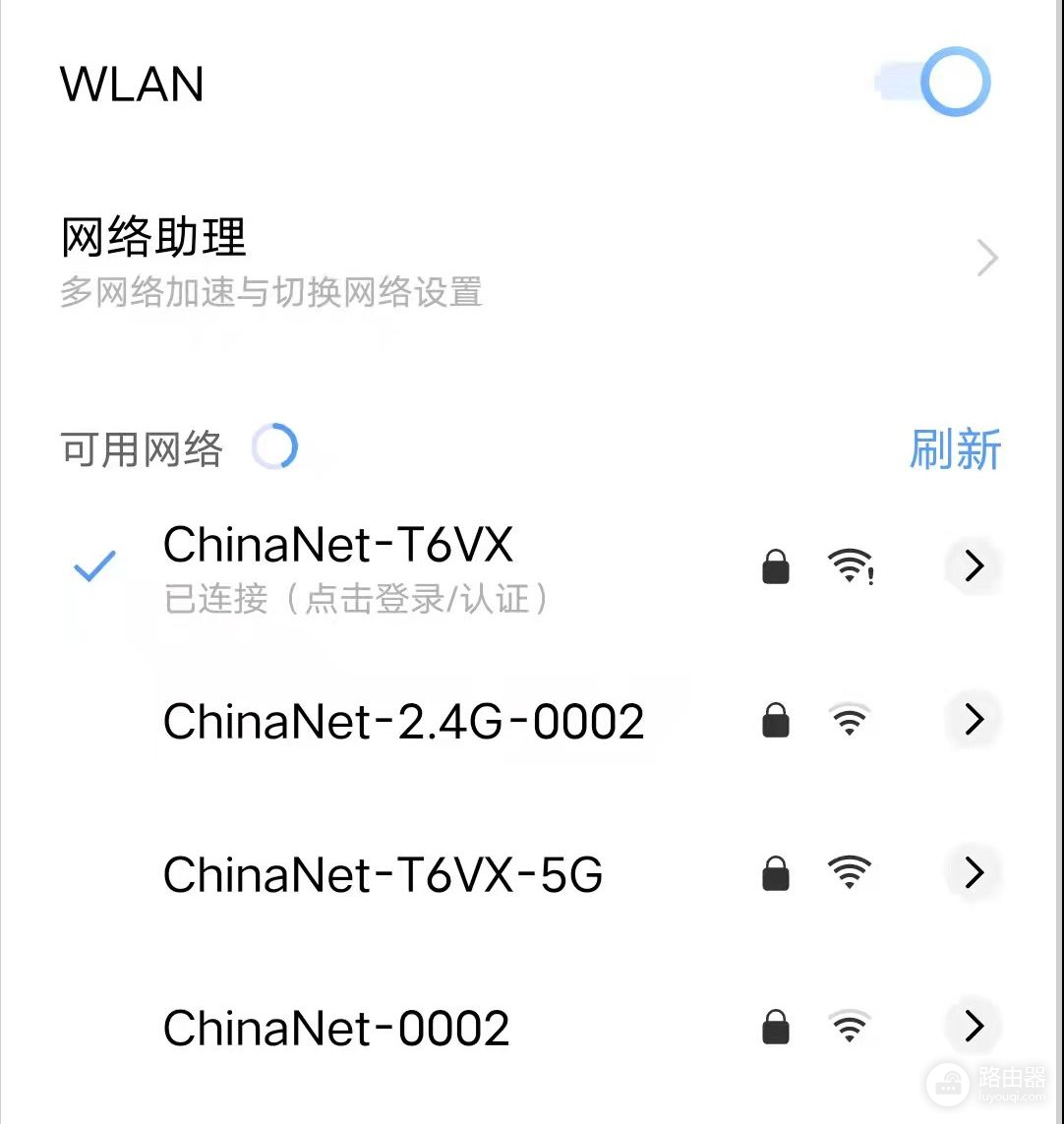Open details arrow for ChinaNet-2.4G-0002

click(x=974, y=720)
